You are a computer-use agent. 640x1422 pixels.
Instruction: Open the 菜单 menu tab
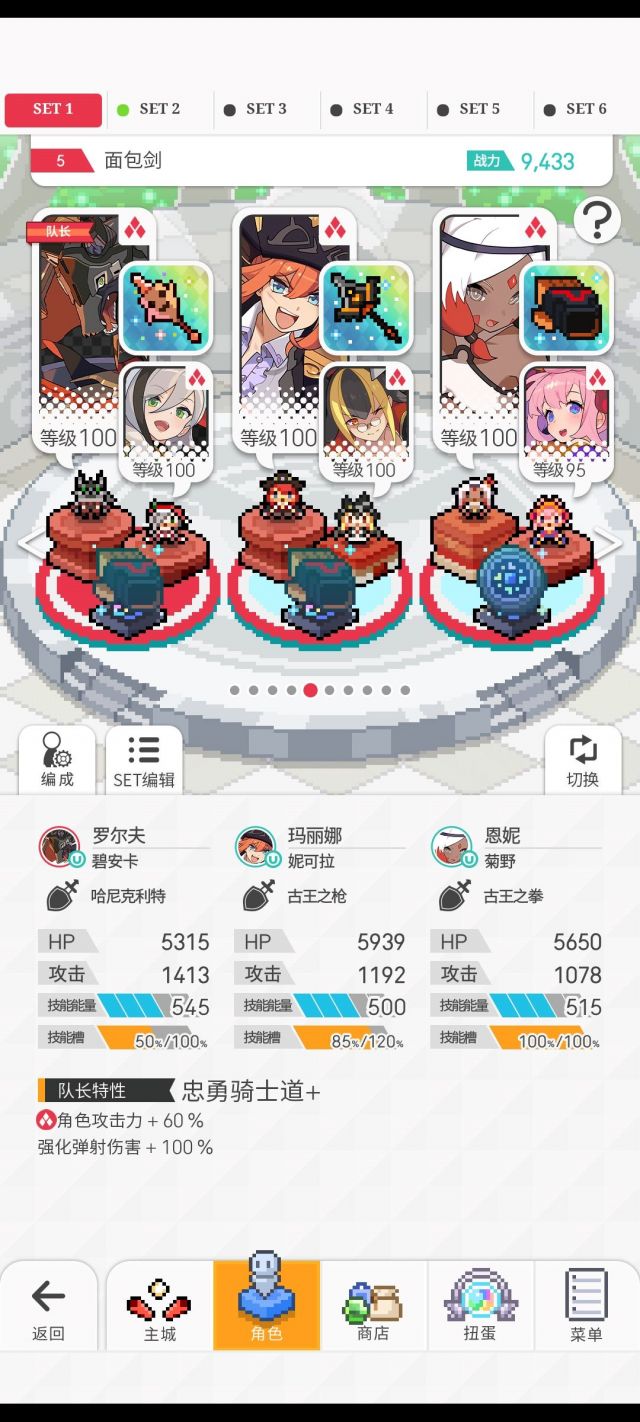[586, 1307]
